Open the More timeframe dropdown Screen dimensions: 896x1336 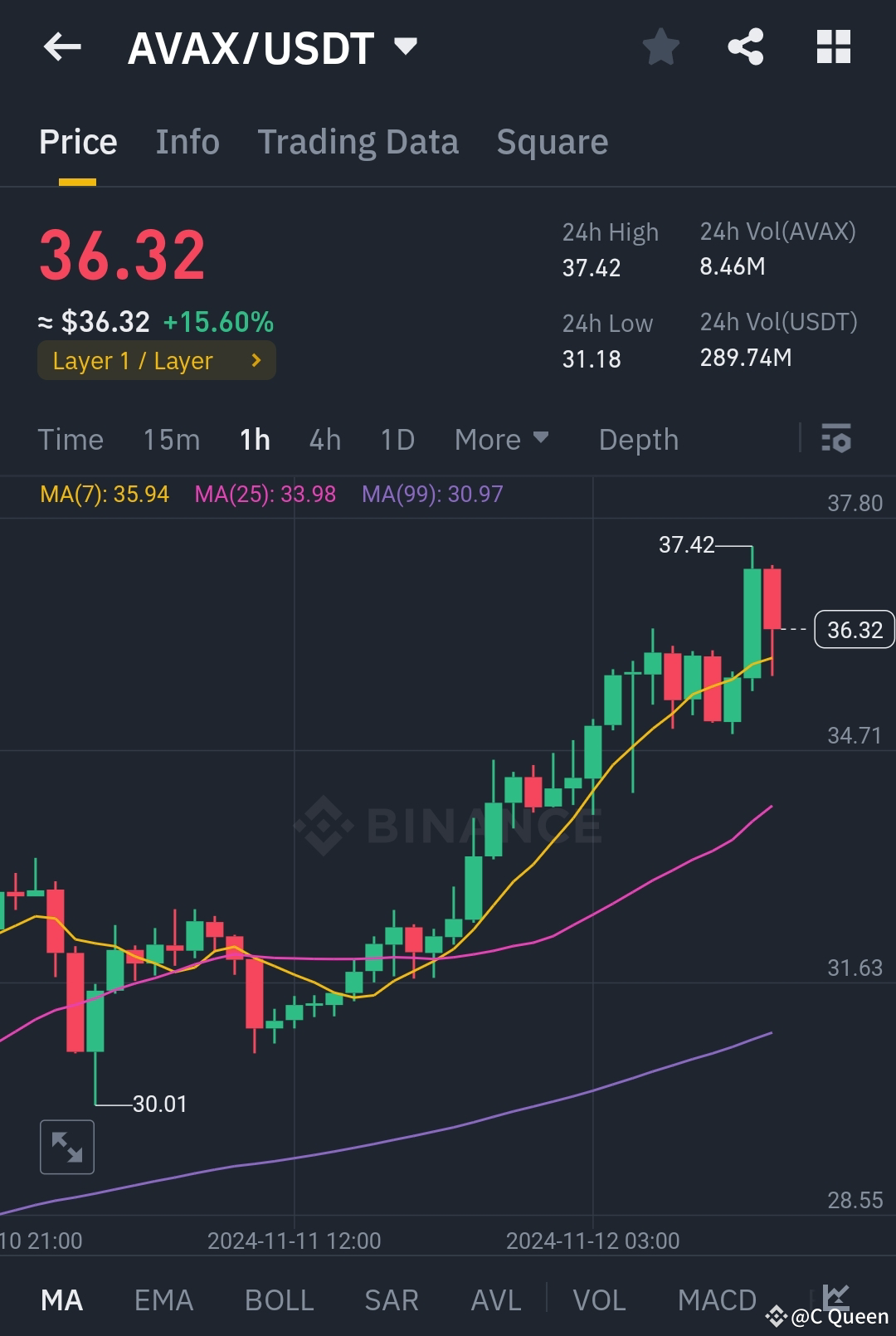(501, 439)
